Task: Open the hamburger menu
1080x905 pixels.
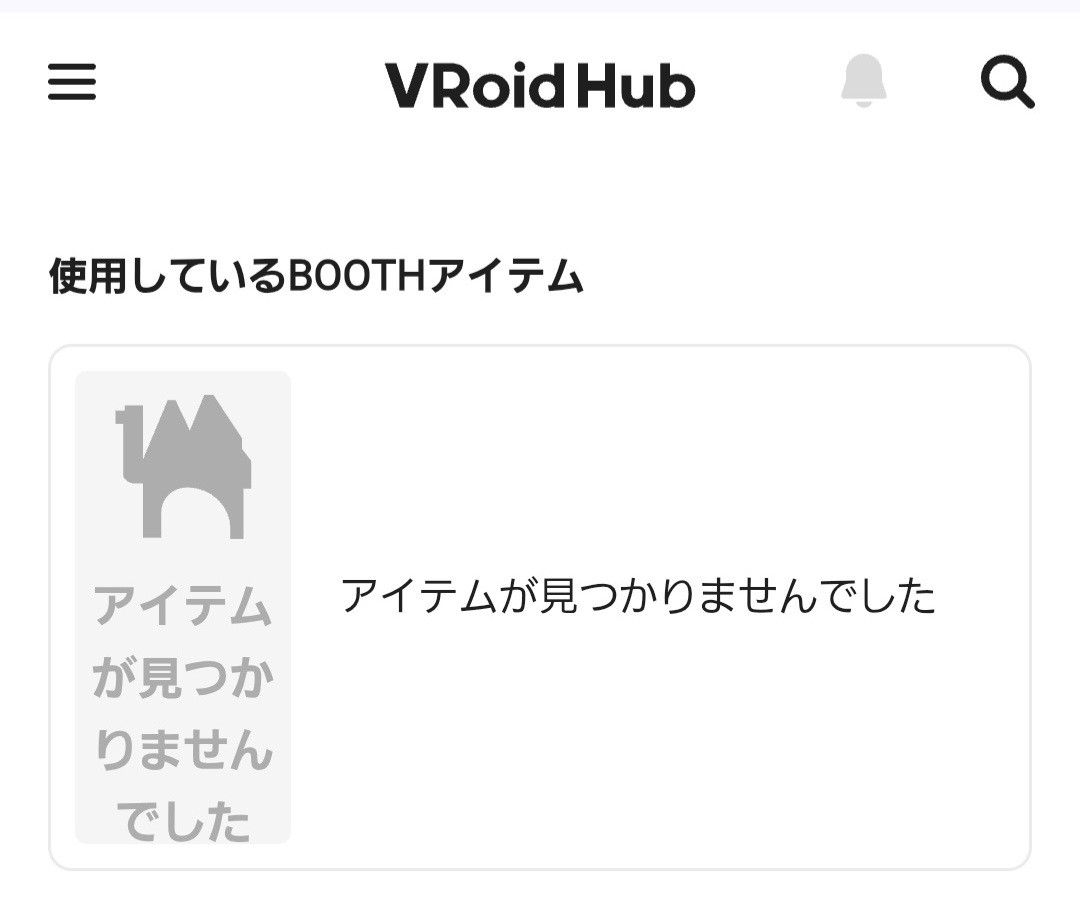Action: [x=72, y=82]
